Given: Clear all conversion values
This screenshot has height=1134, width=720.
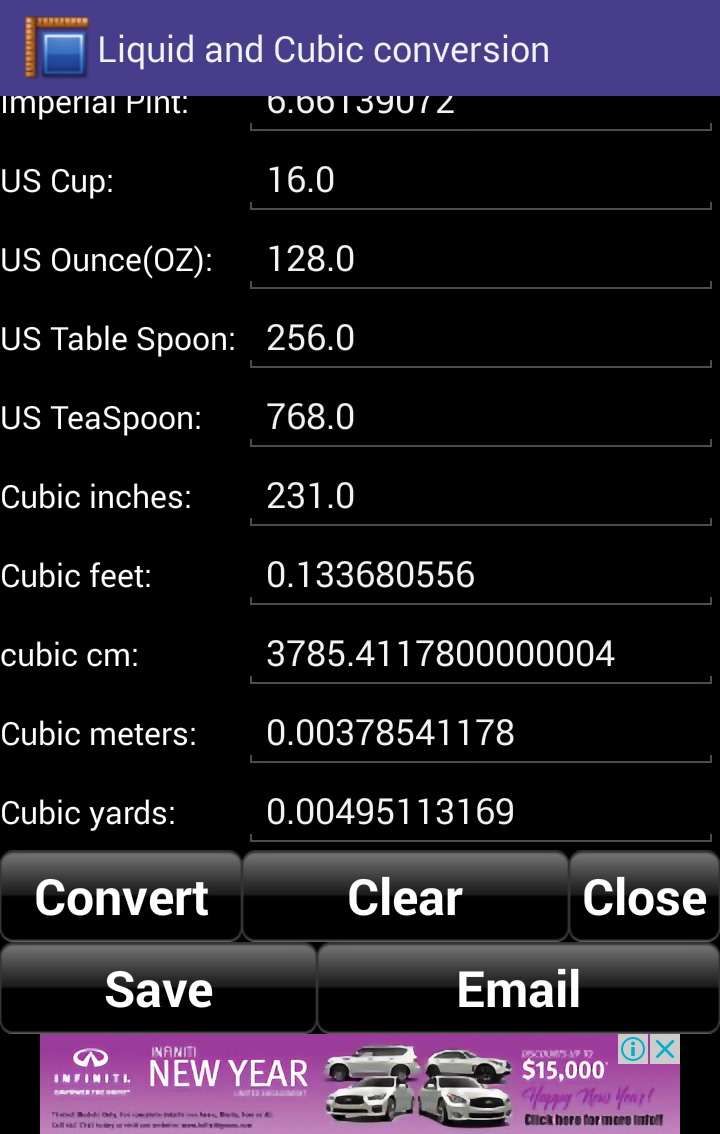Looking at the screenshot, I should pos(405,897).
